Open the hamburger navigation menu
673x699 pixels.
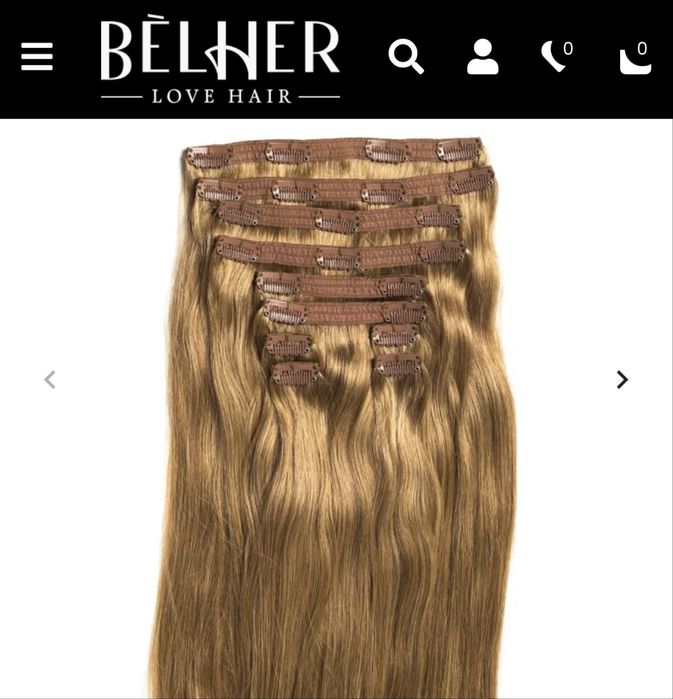[x=37, y=57]
